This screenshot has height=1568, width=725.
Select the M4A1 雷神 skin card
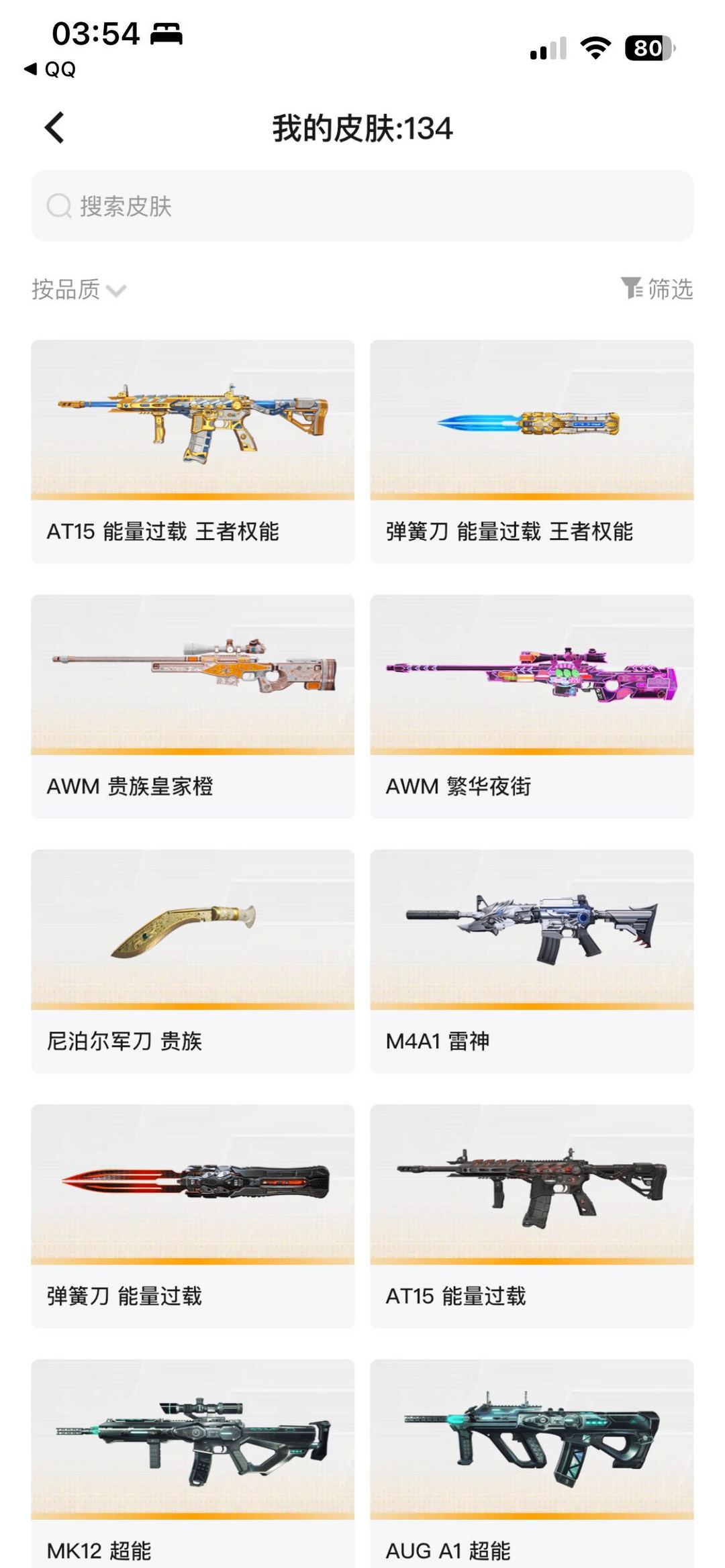(x=532, y=961)
